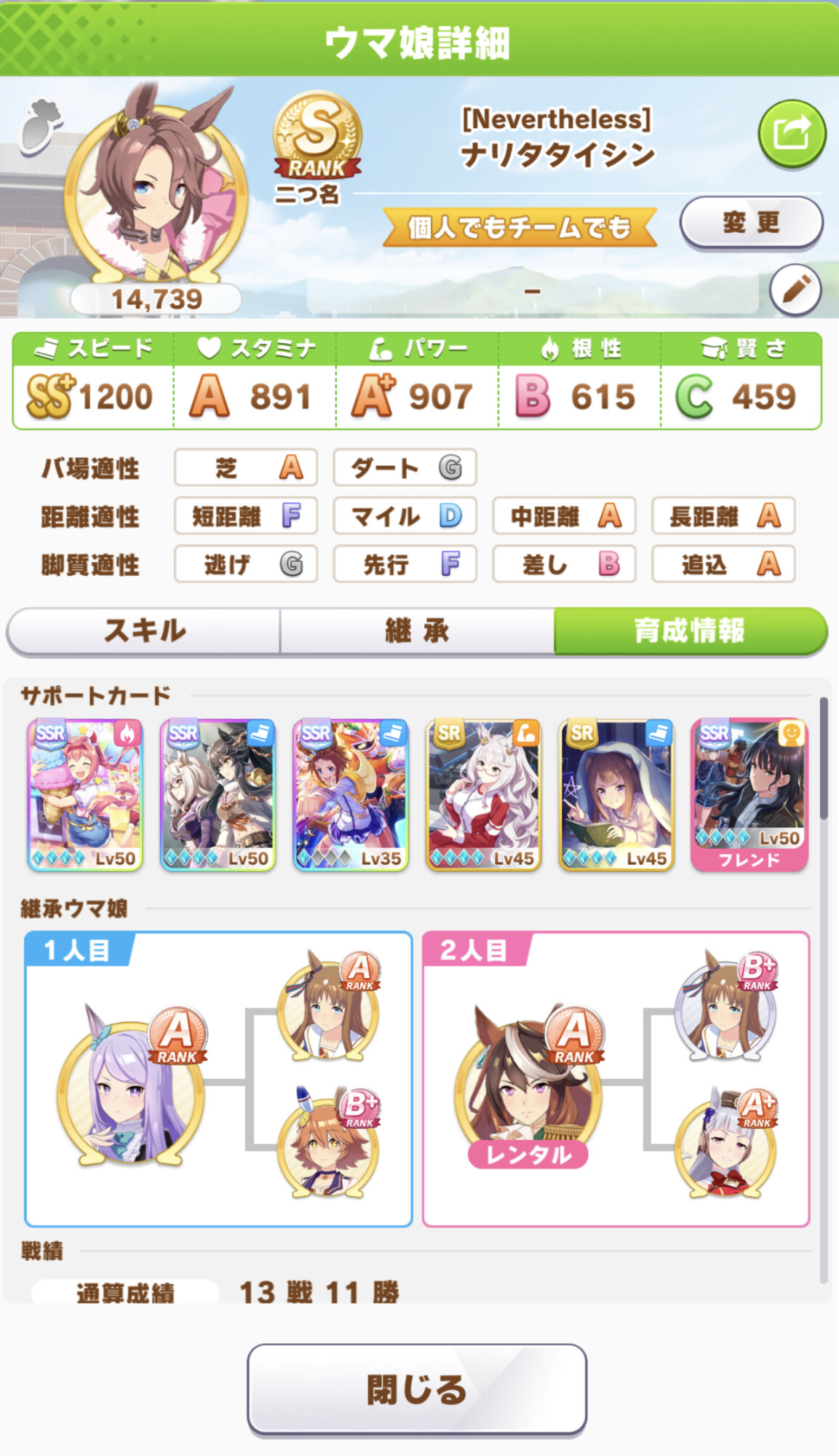
Task: Tap the 1人目 purple-haired inherited character
Action: [131, 1085]
